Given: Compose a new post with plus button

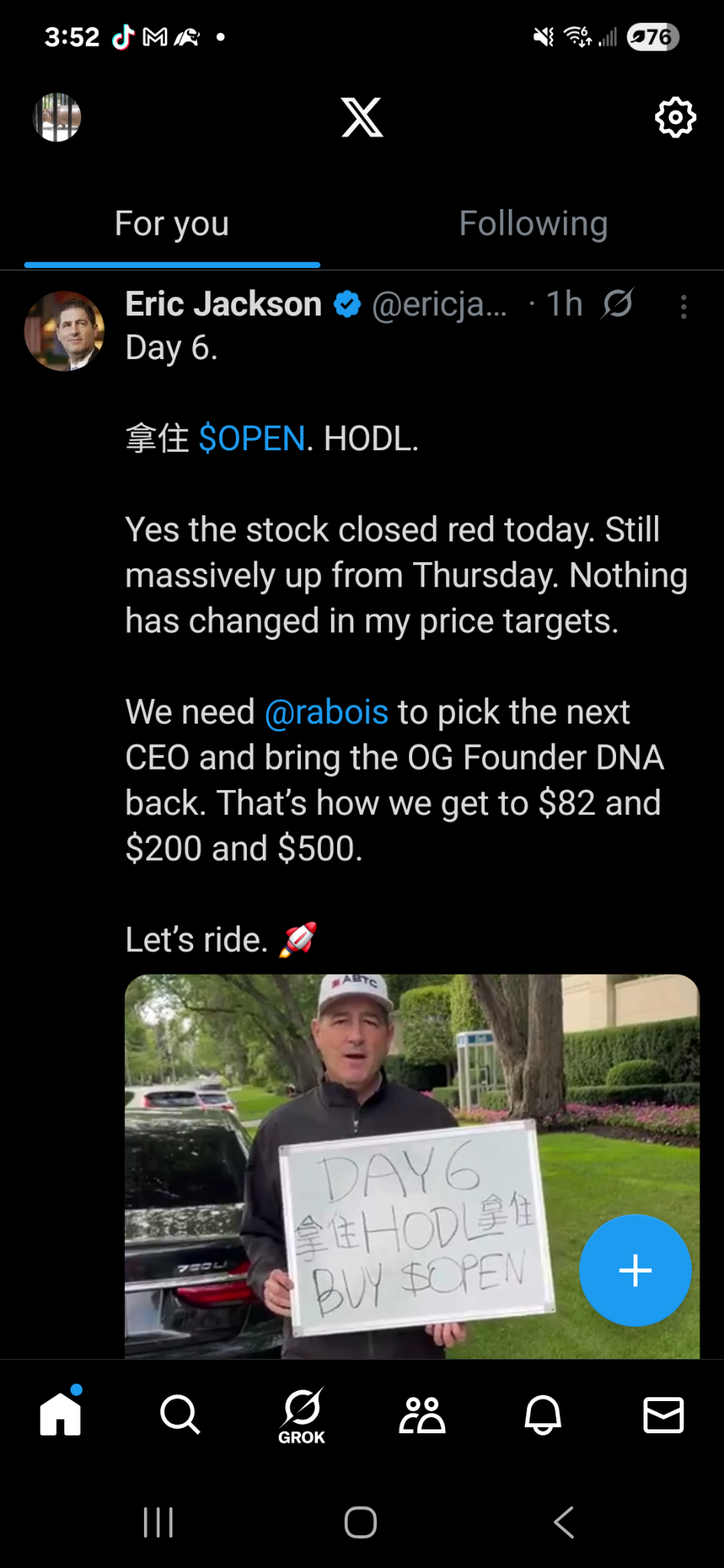Looking at the screenshot, I should pos(635,1270).
